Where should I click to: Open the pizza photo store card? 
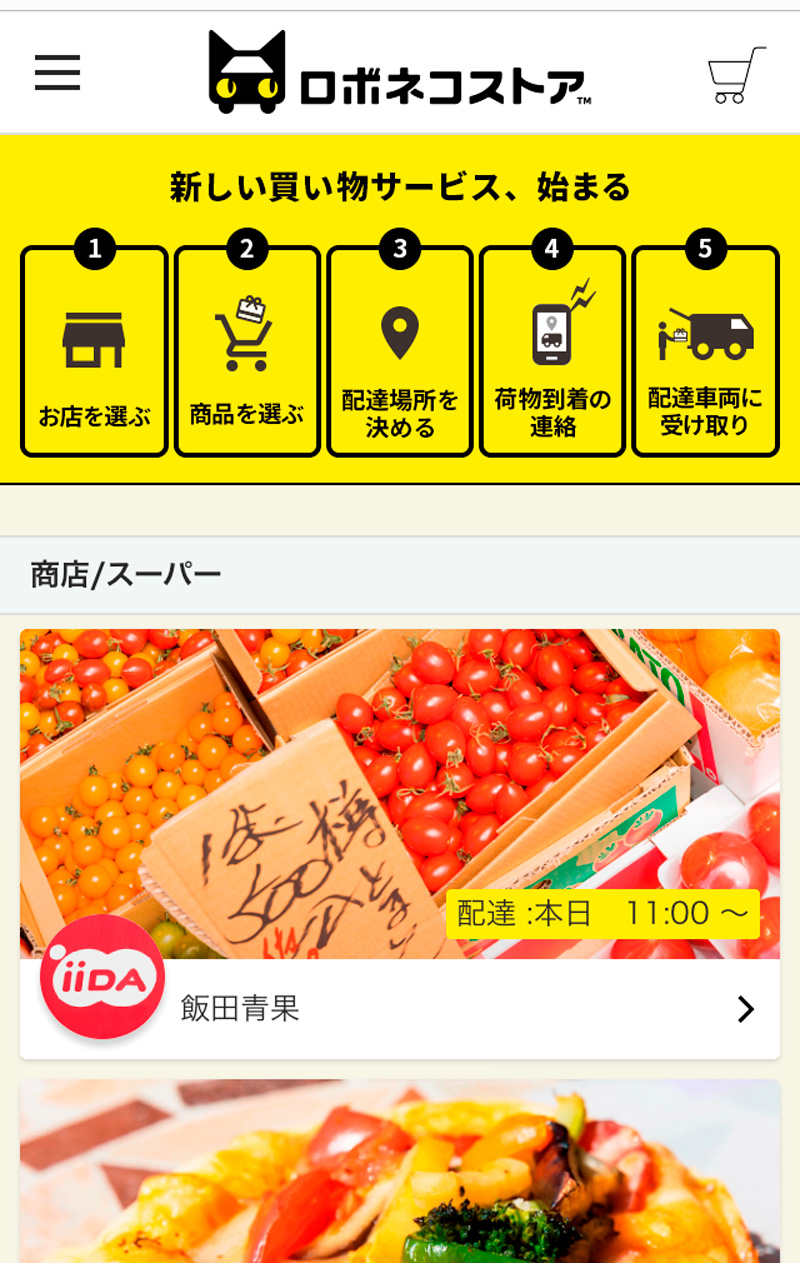pyautogui.click(x=400, y=1170)
